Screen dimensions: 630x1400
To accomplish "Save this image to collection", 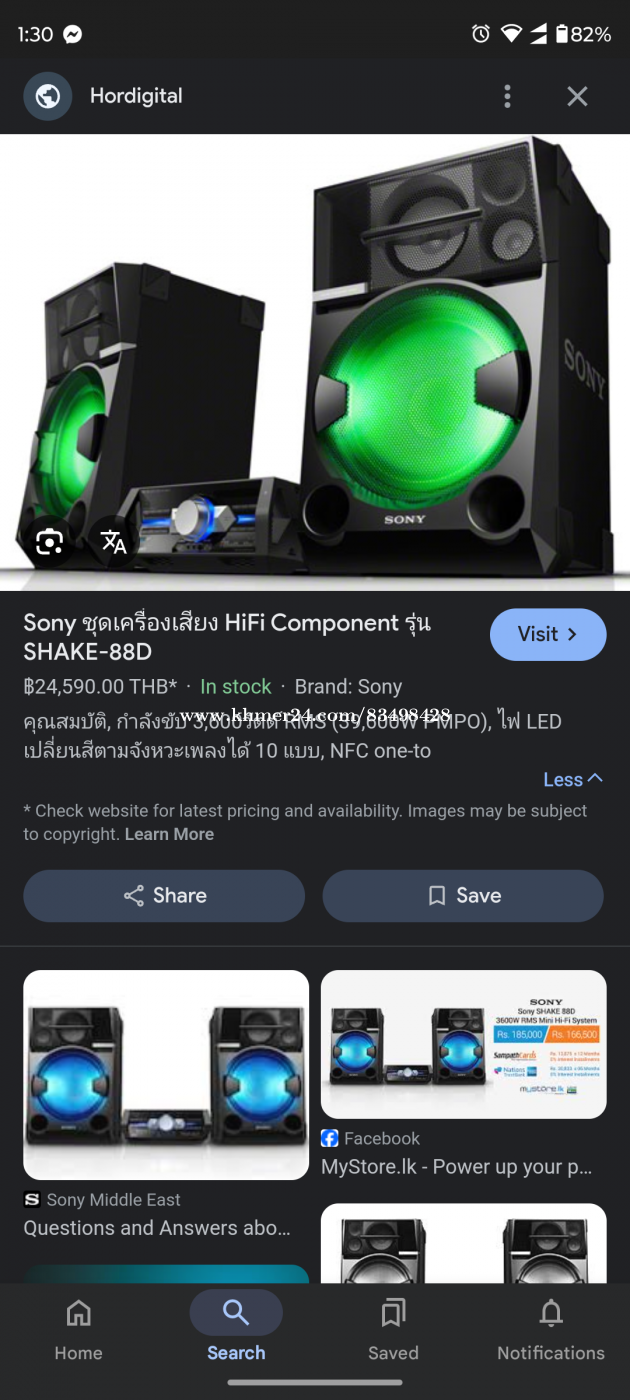I will pos(463,895).
